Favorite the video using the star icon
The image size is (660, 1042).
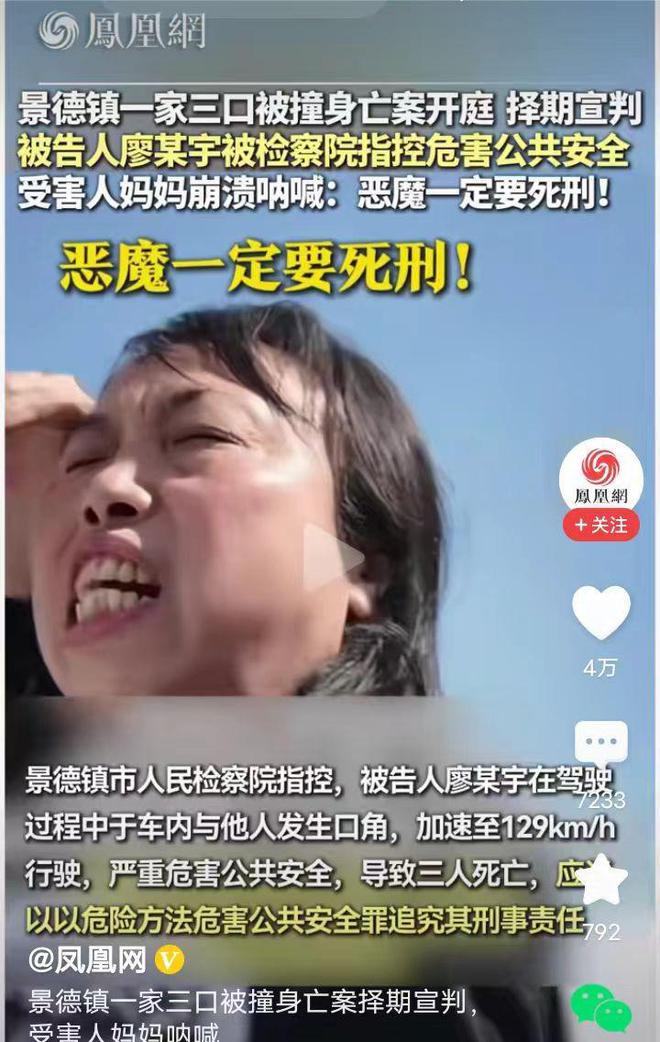(x=601, y=880)
